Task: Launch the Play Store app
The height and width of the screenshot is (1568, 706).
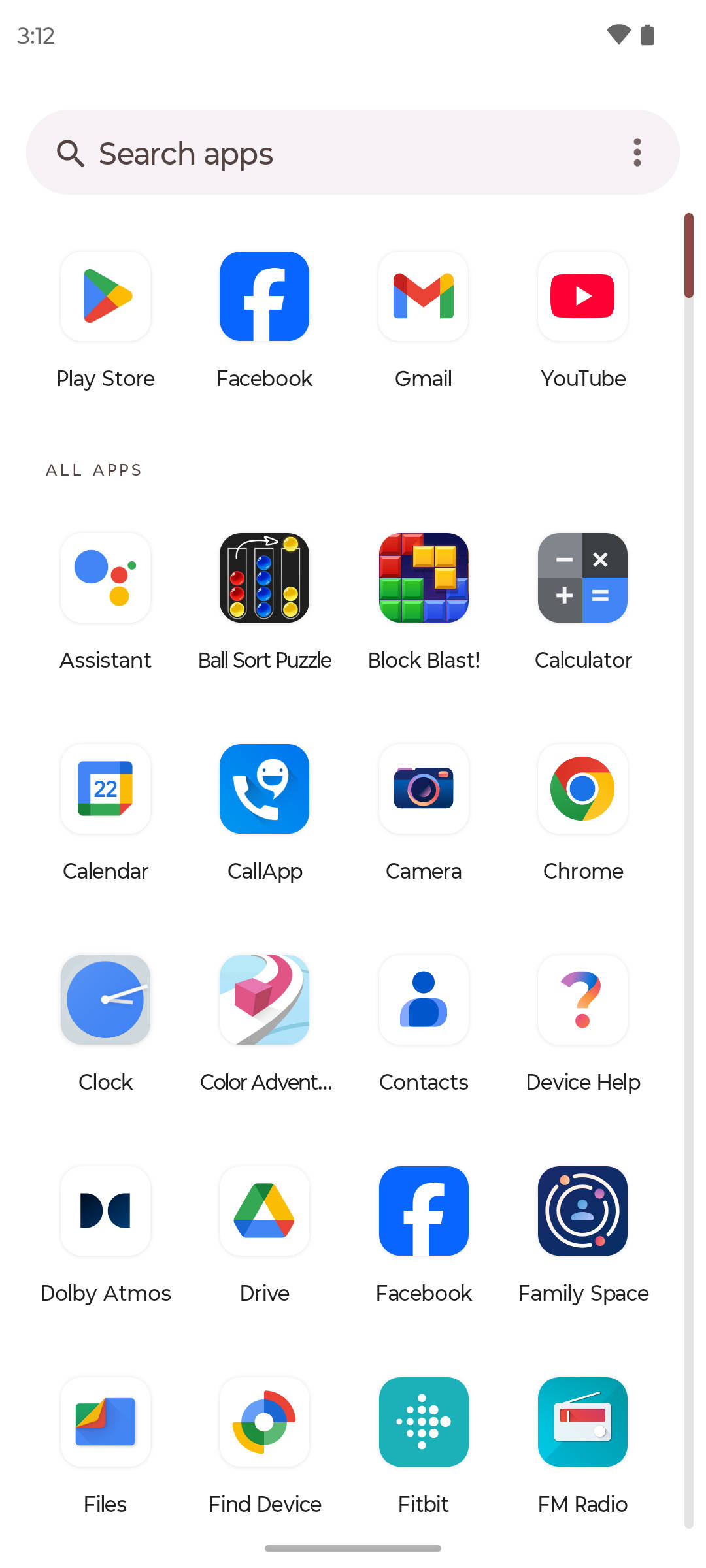Action: pos(105,297)
